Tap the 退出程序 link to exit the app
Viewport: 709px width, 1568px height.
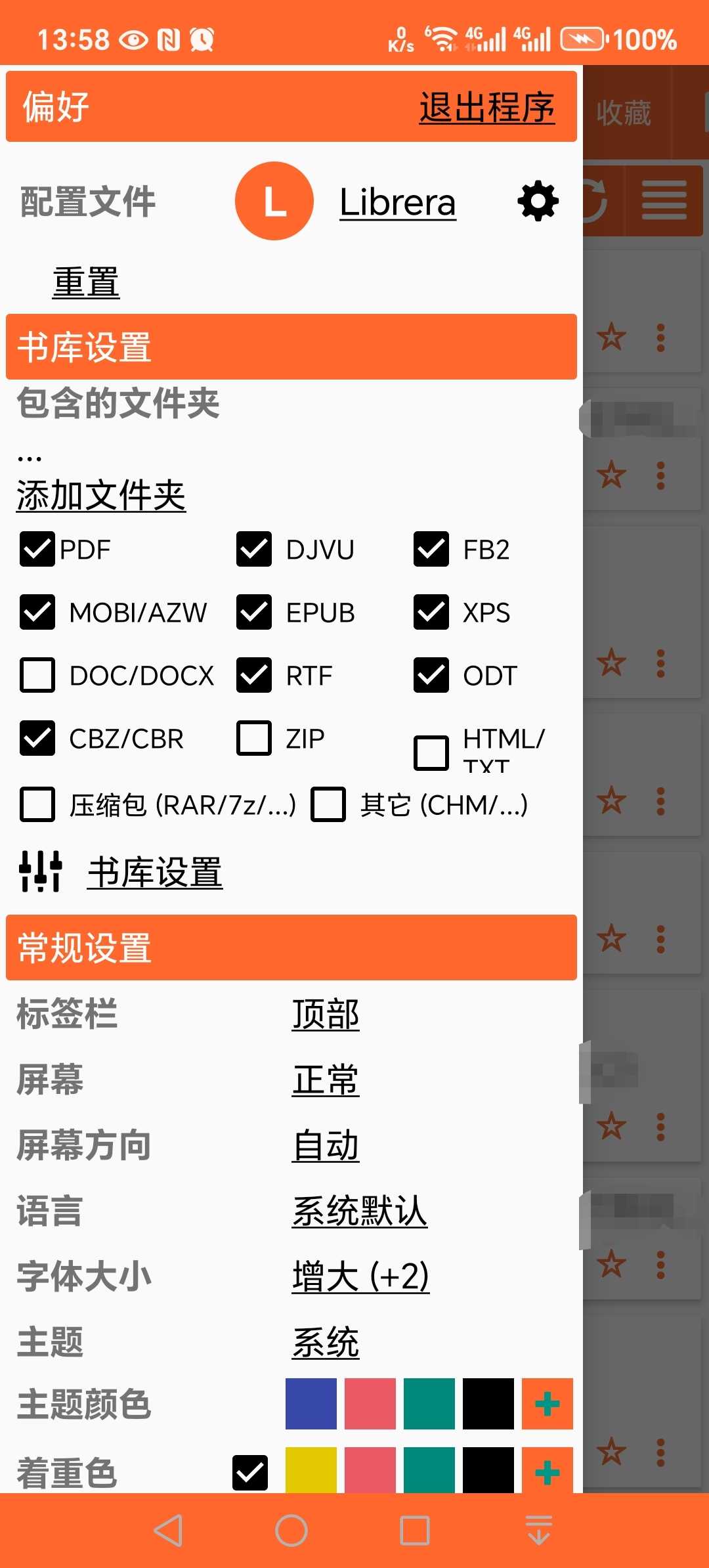[487, 108]
